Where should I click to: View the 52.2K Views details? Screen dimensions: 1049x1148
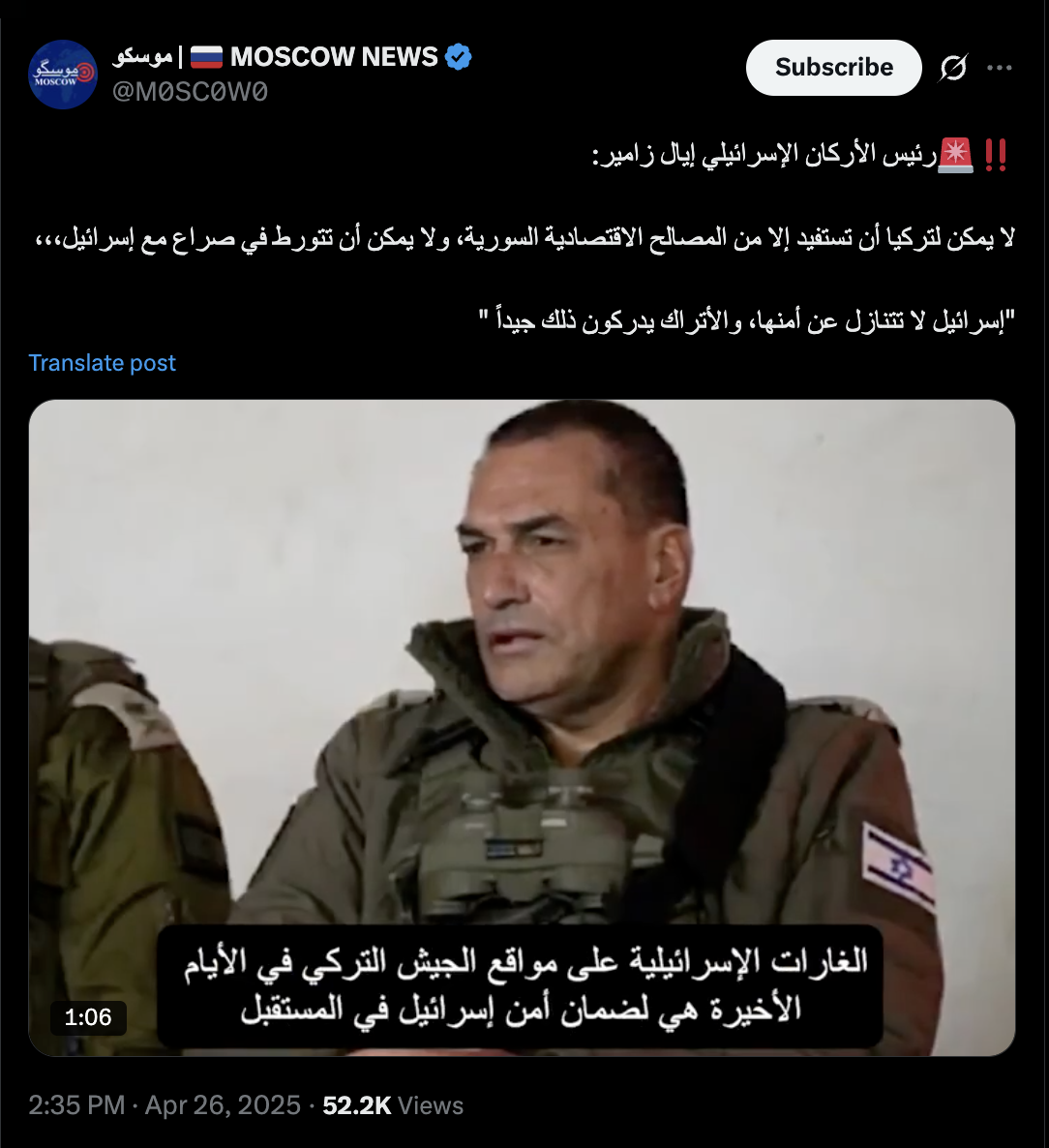(393, 1105)
